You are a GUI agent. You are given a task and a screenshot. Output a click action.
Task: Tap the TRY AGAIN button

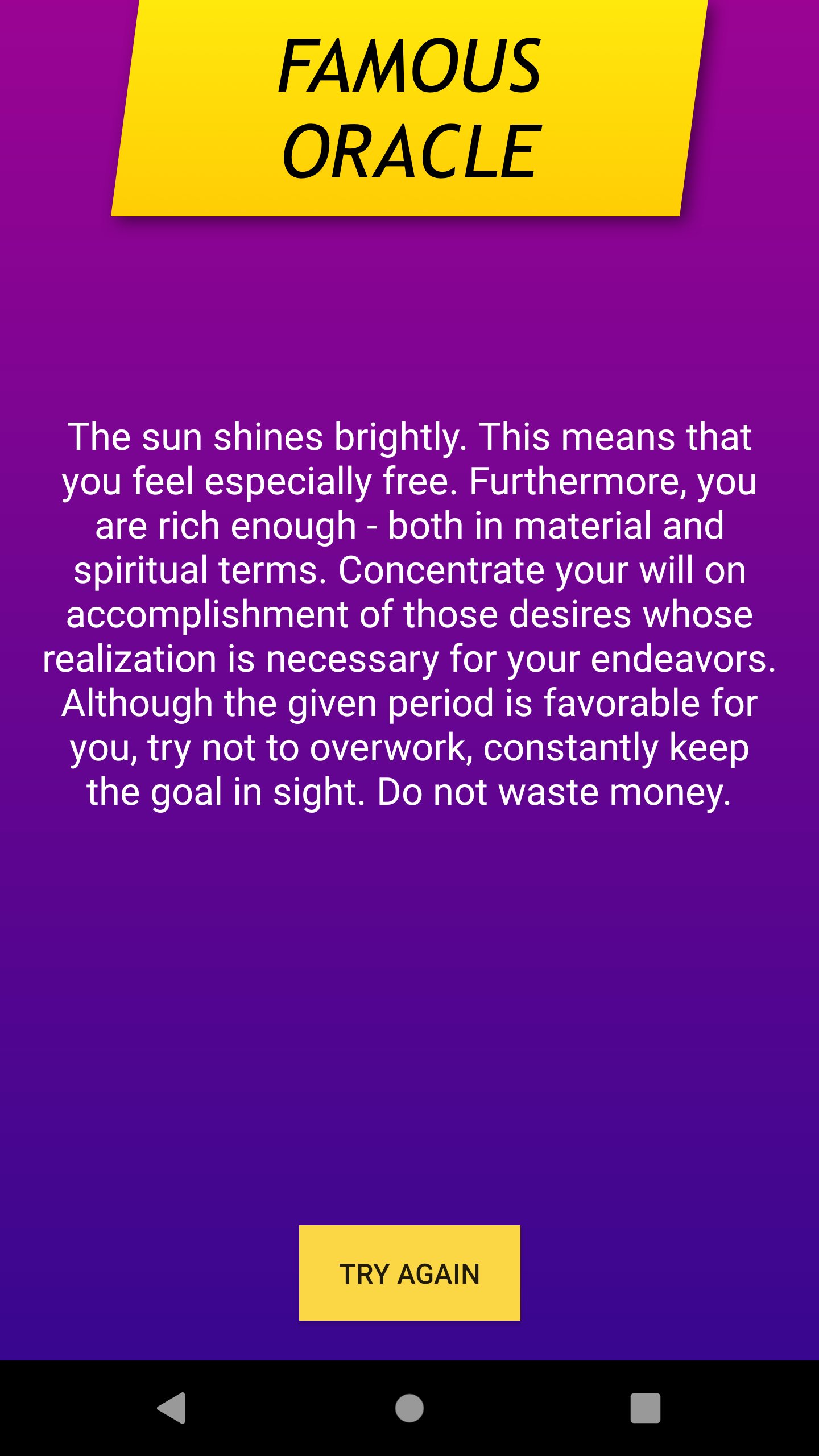click(409, 1273)
